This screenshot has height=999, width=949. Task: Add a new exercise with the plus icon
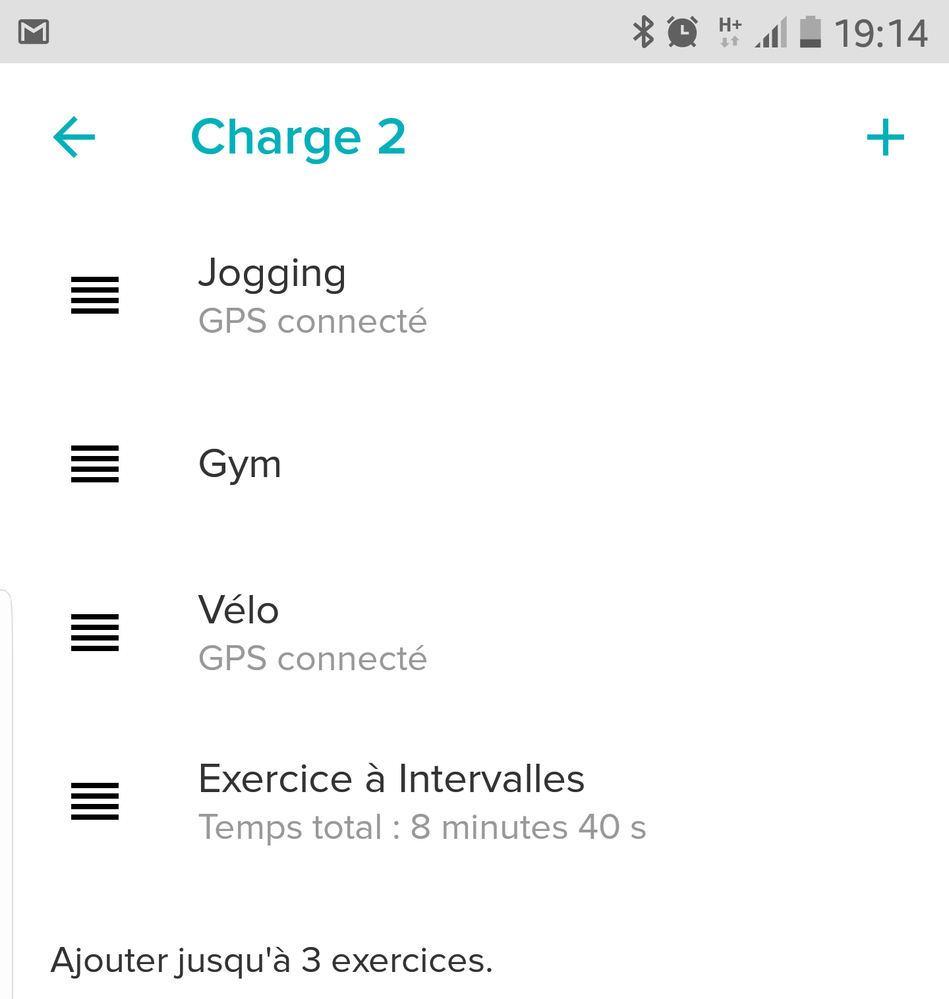(x=885, y=138)
